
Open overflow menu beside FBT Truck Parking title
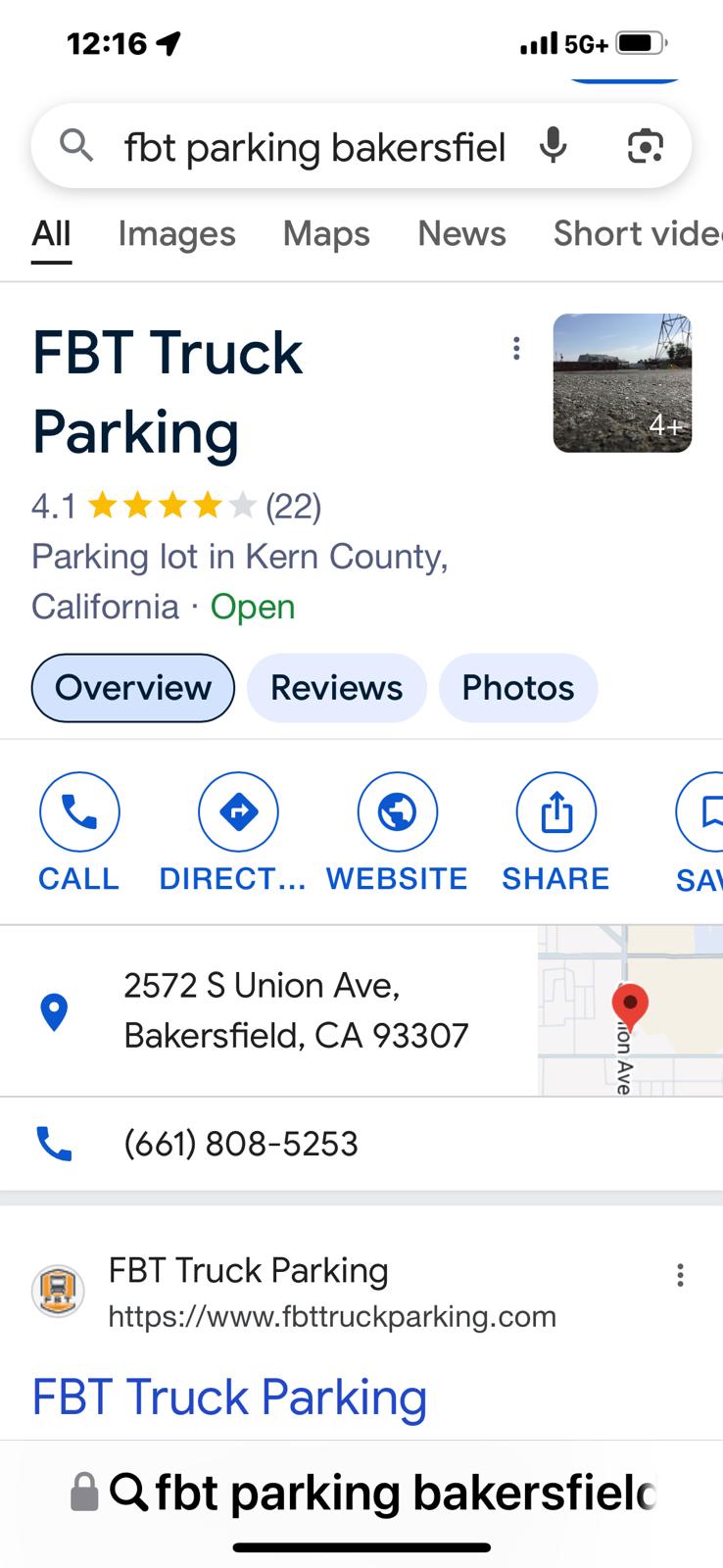tap(516, 349)
